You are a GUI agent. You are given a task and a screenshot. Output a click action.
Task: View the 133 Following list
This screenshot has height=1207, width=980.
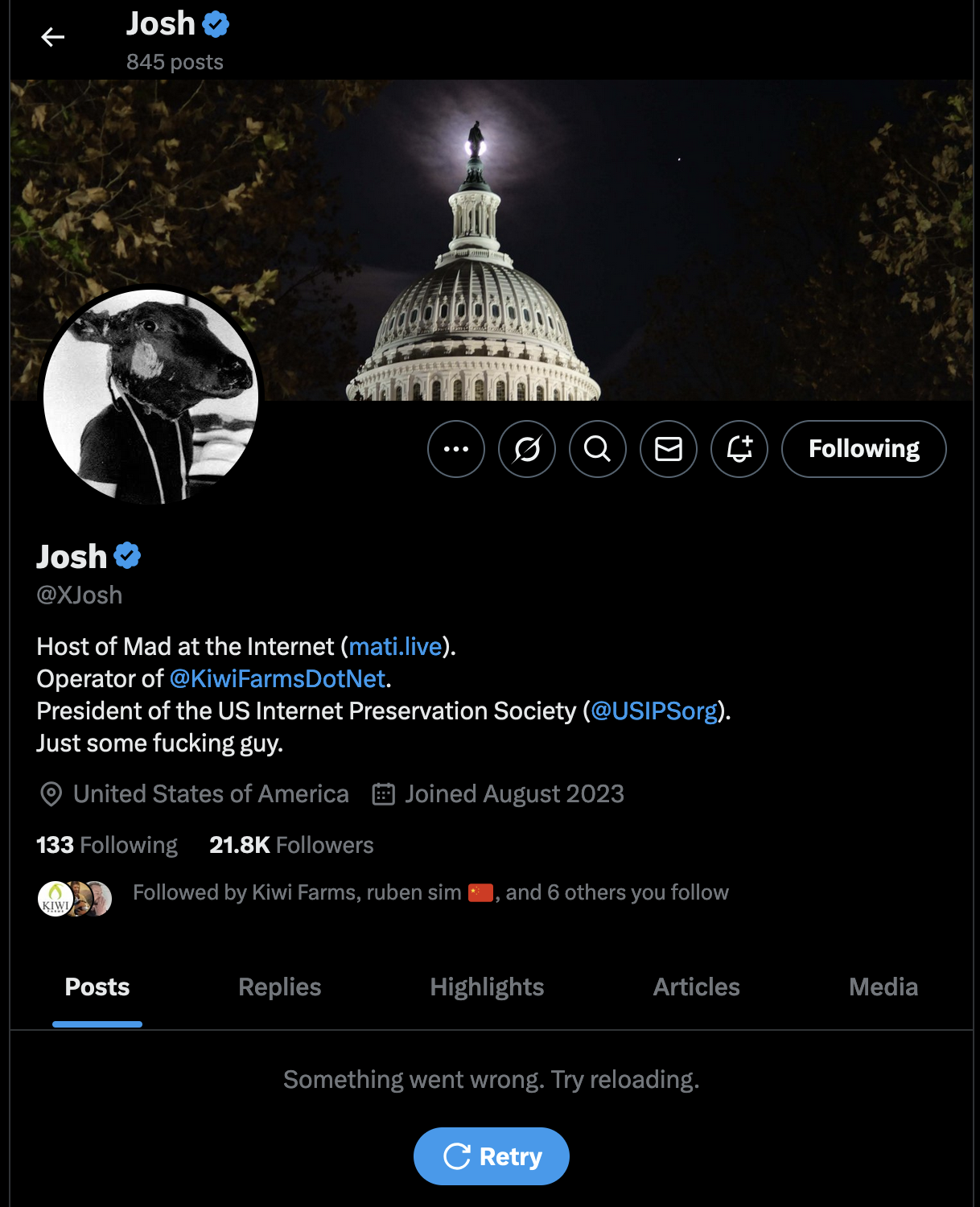pos(107,845)
